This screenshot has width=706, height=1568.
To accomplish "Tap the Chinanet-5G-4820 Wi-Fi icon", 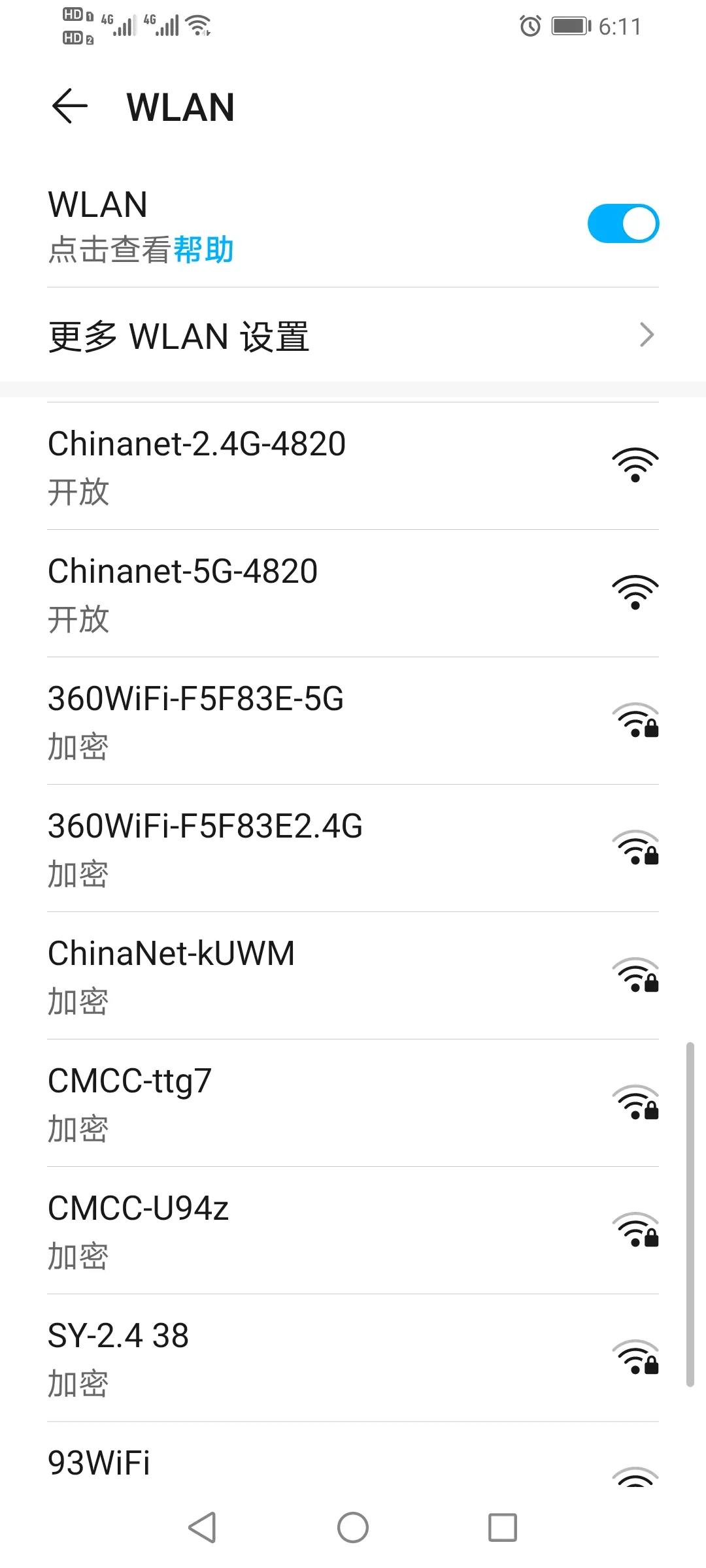I will click(x=635, y=593).
